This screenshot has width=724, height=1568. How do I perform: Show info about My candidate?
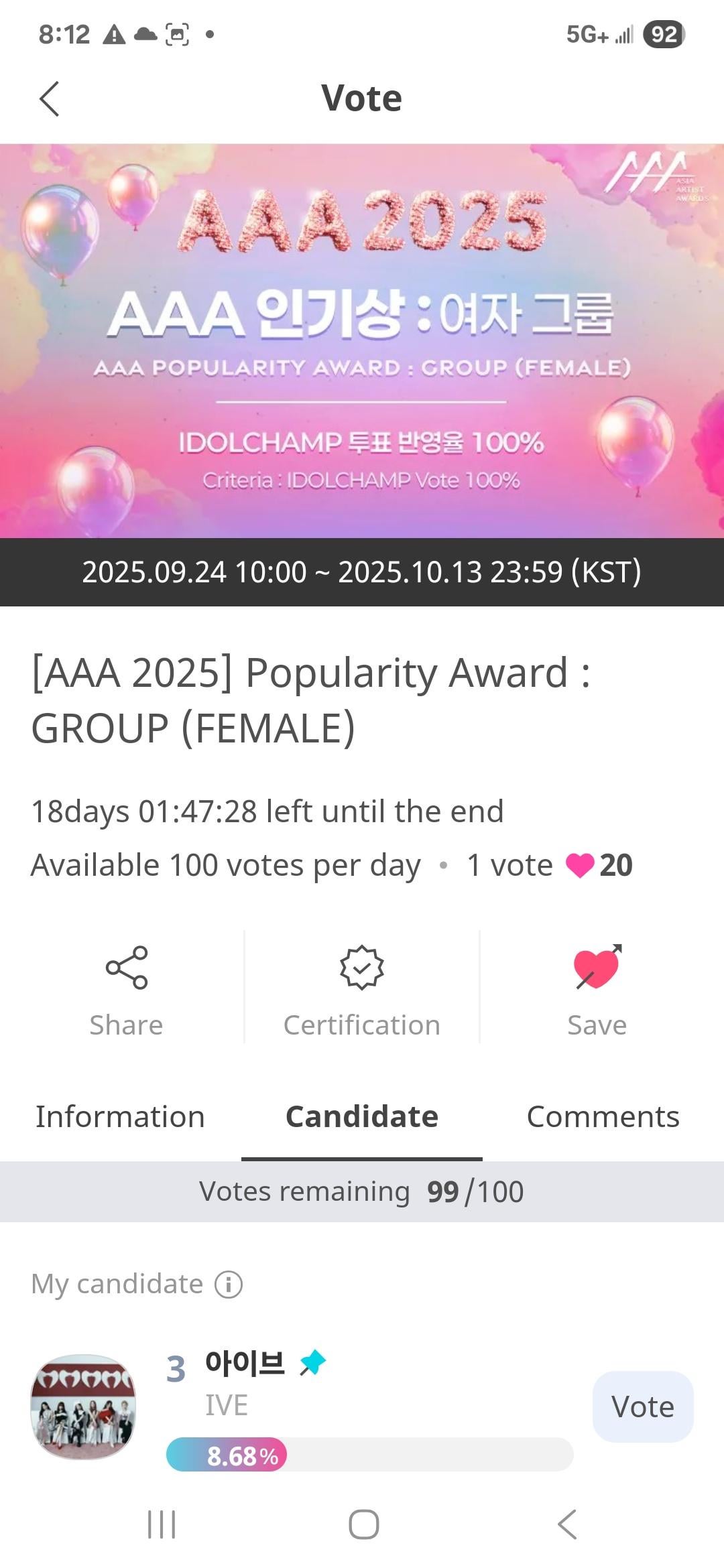(229, 1285)
